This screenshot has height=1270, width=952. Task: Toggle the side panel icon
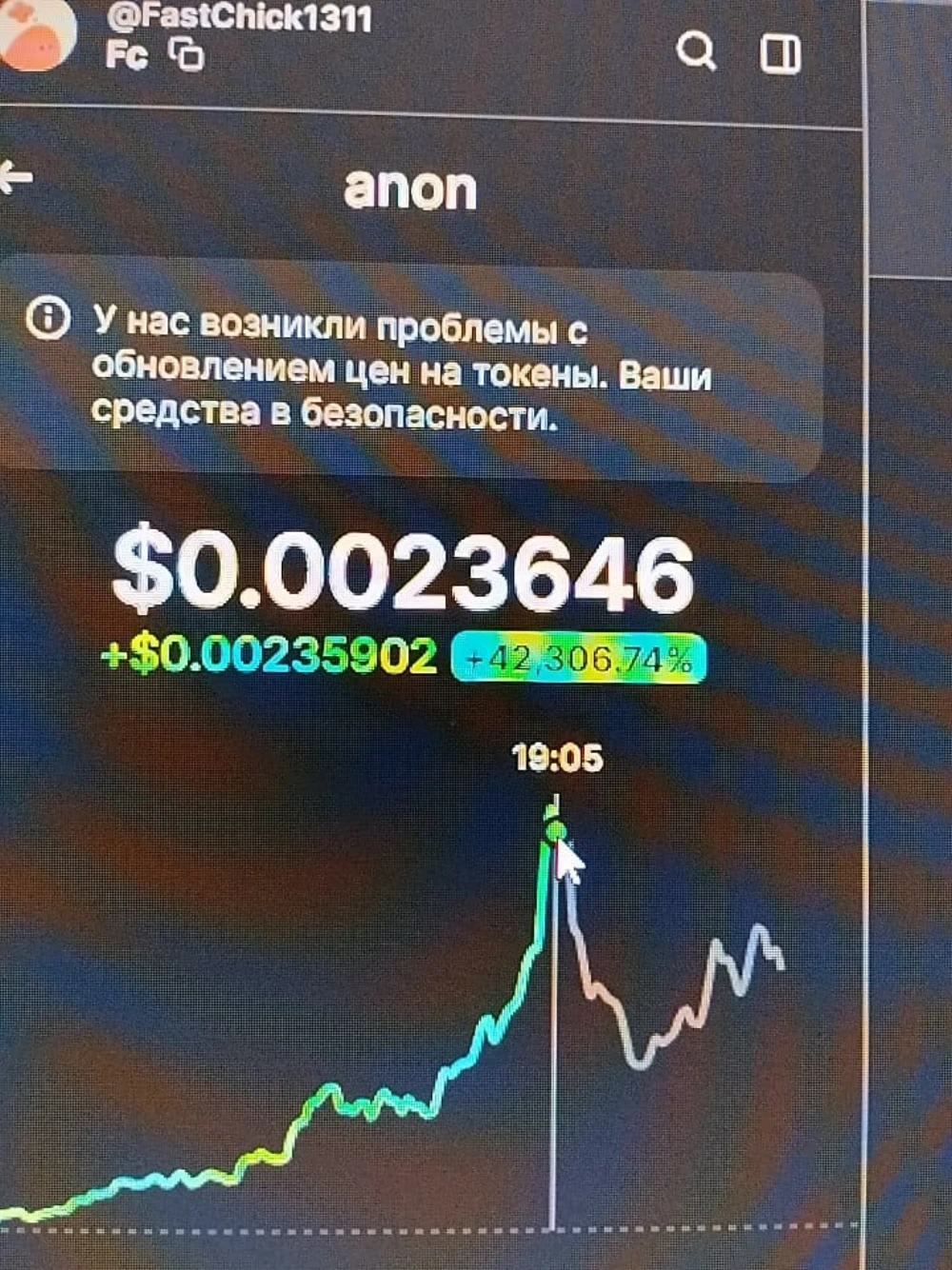781,53
